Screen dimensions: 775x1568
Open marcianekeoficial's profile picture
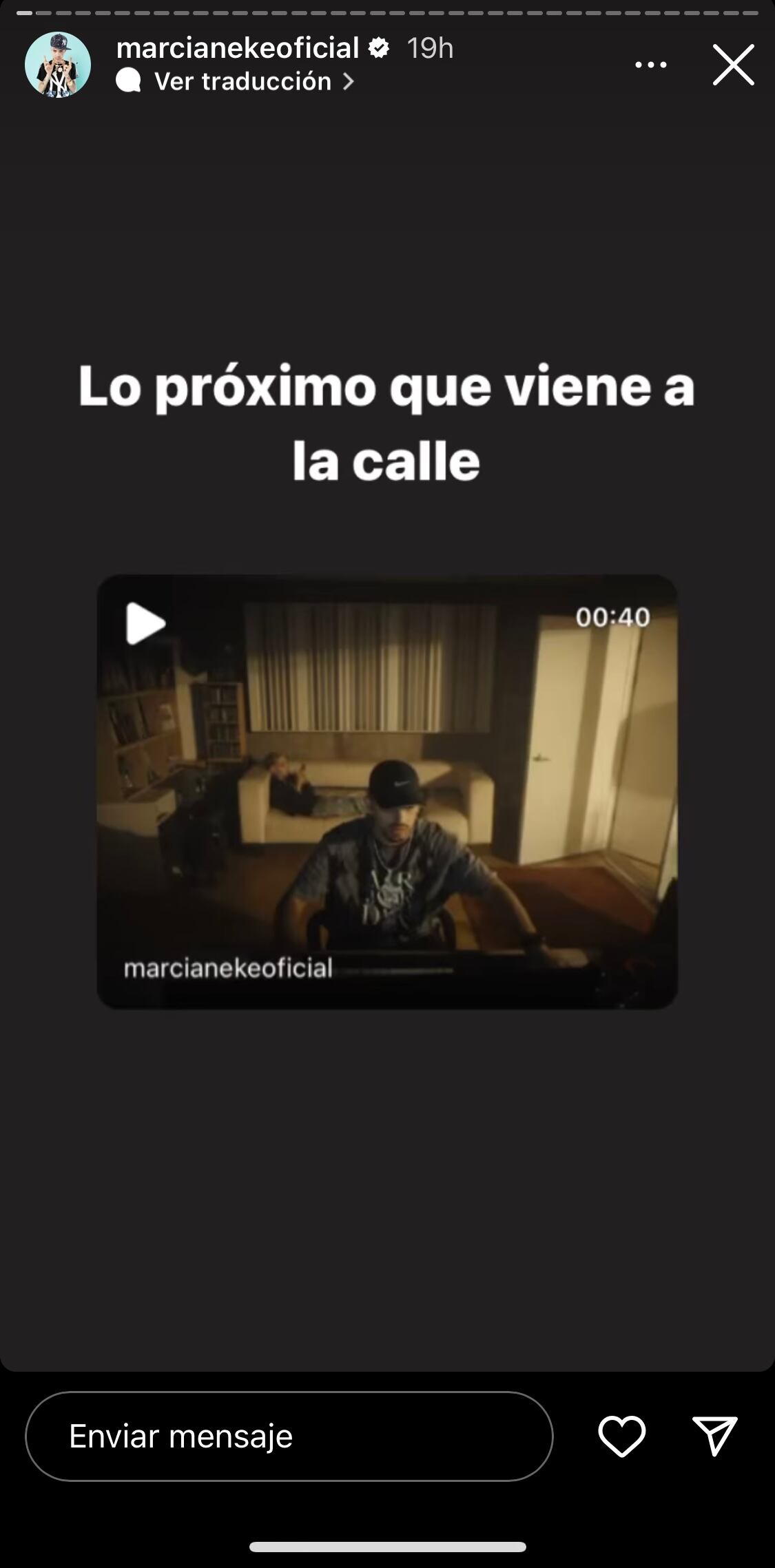point(58,65)
